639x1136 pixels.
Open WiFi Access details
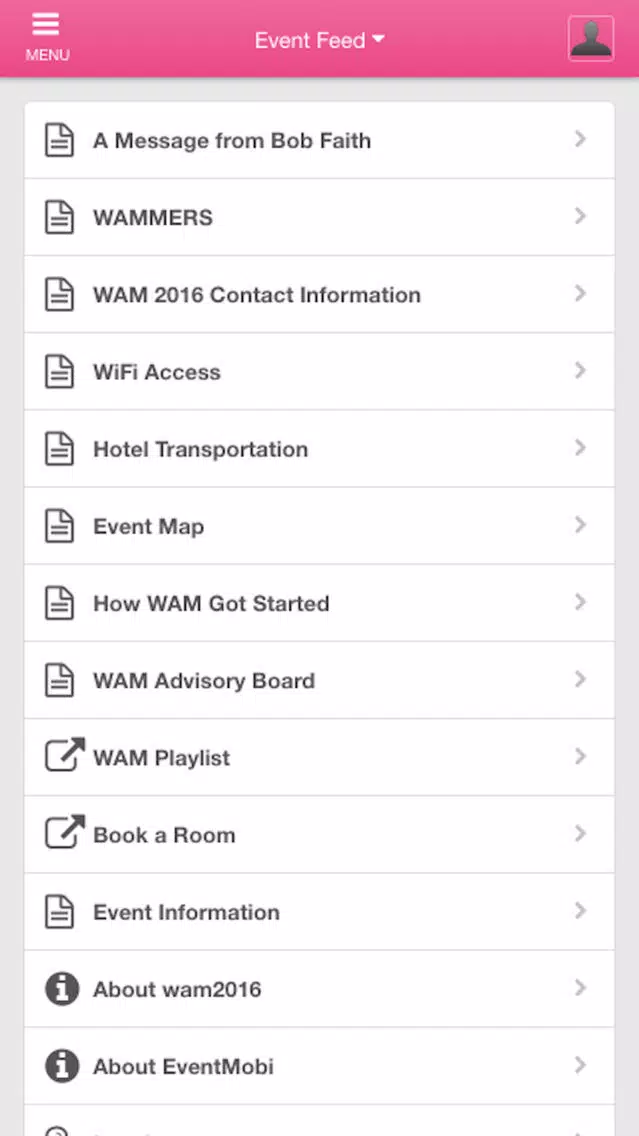point(320,372)
